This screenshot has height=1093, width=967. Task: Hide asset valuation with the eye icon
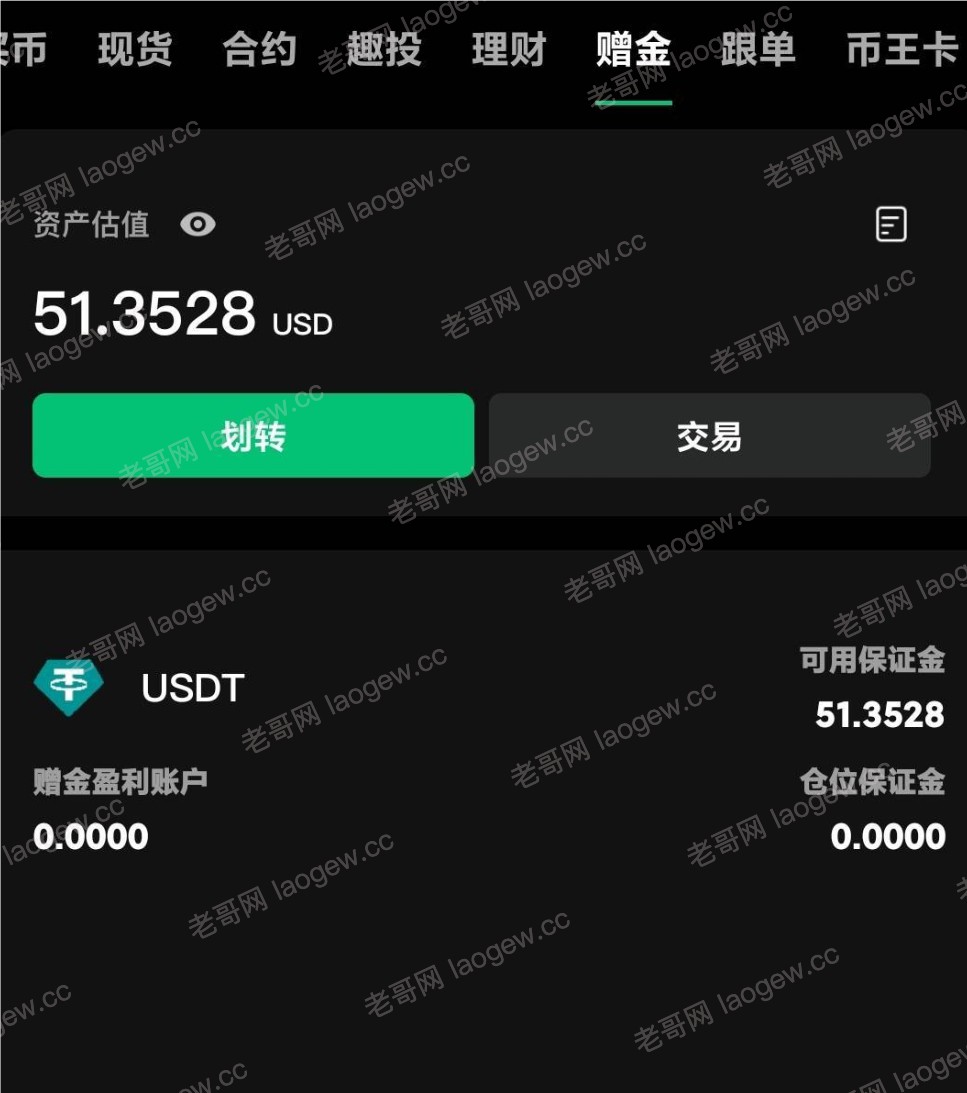(198, 224)
